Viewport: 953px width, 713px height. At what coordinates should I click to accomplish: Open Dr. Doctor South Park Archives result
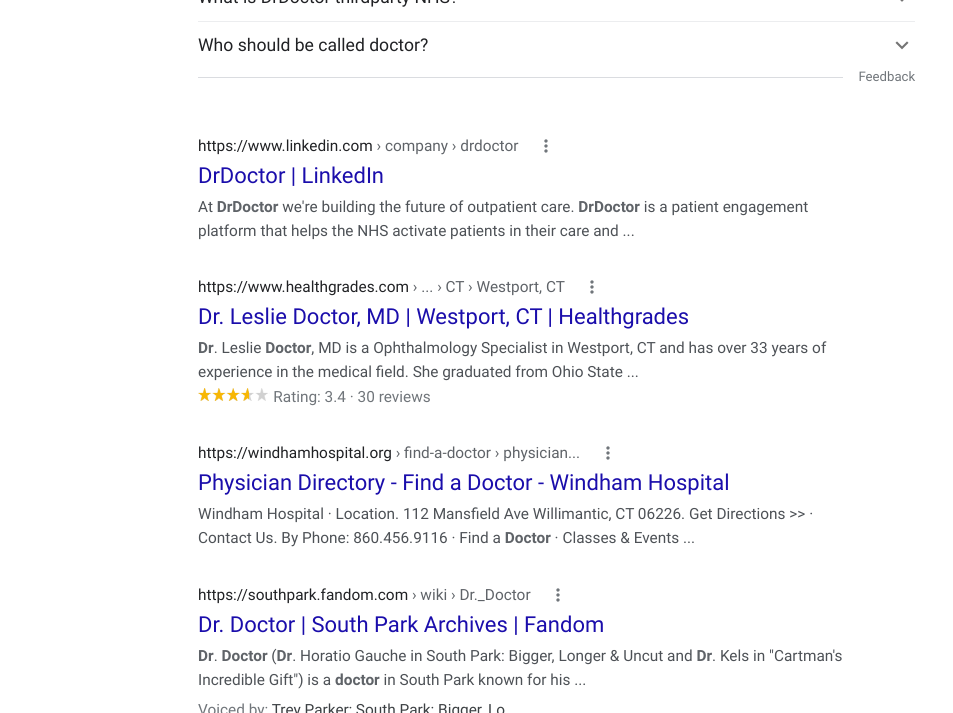pos(400,625)
